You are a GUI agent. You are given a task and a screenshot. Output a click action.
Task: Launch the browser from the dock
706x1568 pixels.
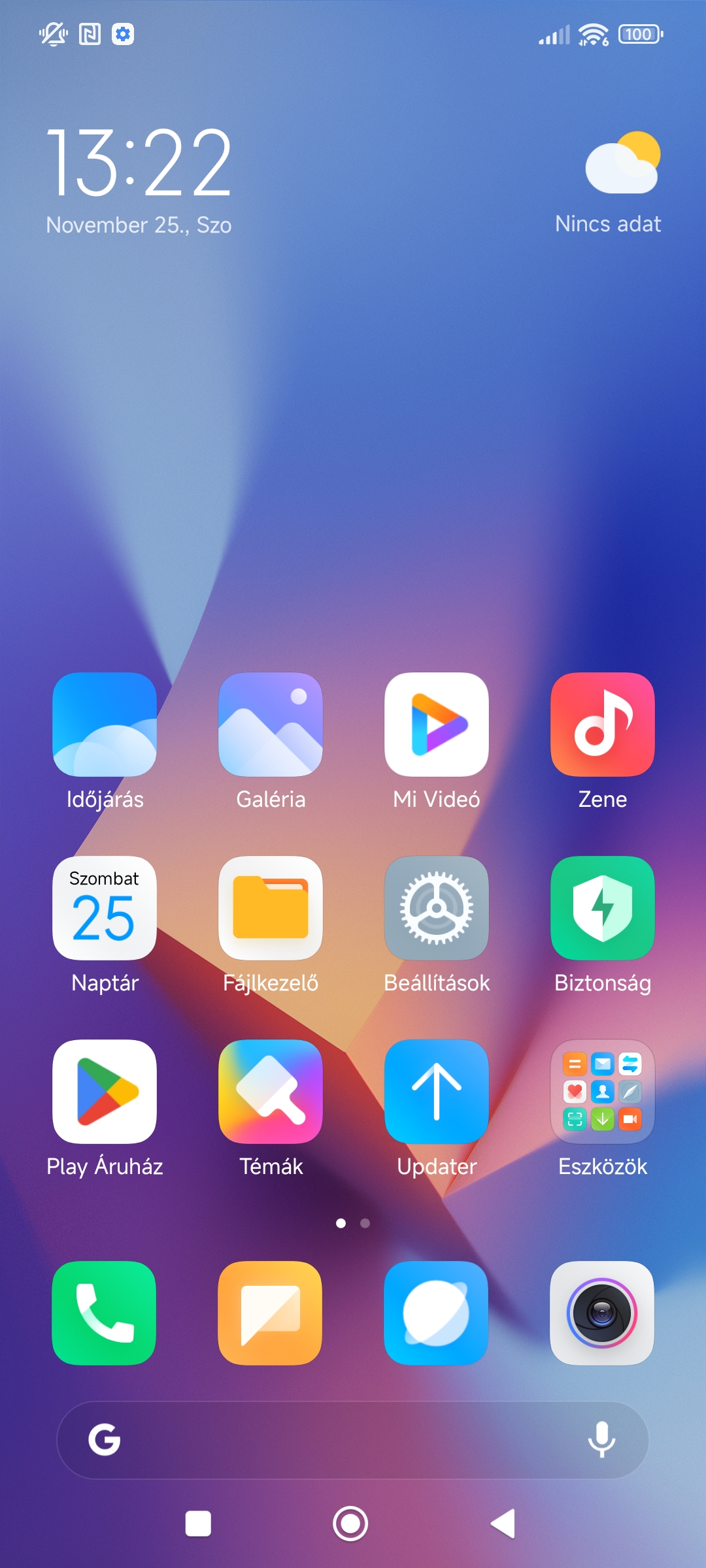436,1313
